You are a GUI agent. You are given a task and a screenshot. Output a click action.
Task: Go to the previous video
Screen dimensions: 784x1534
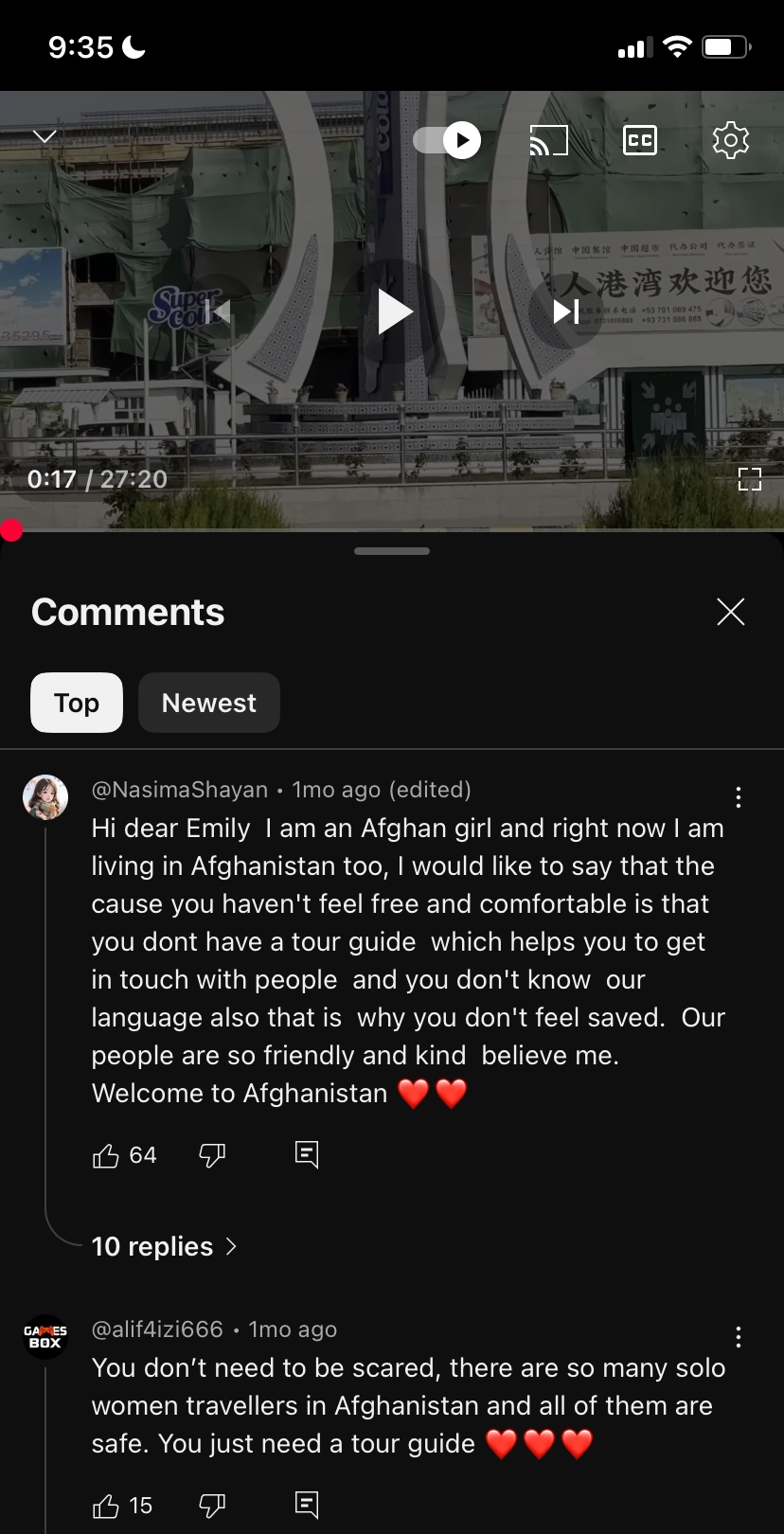220,312
